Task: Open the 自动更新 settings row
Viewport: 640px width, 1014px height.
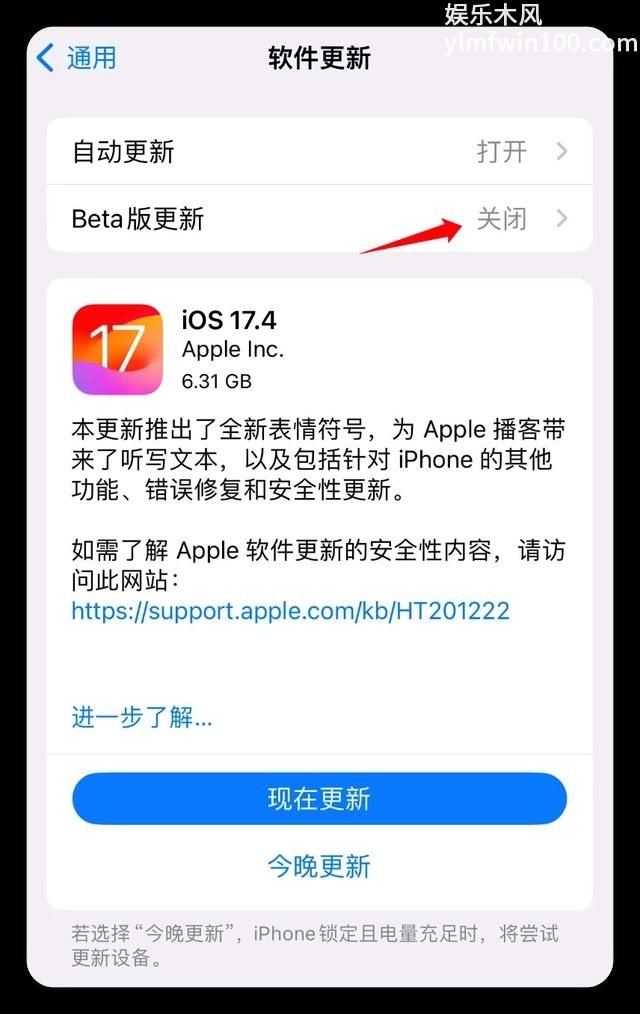Action: pyautogui.click(x=319, y=152)
